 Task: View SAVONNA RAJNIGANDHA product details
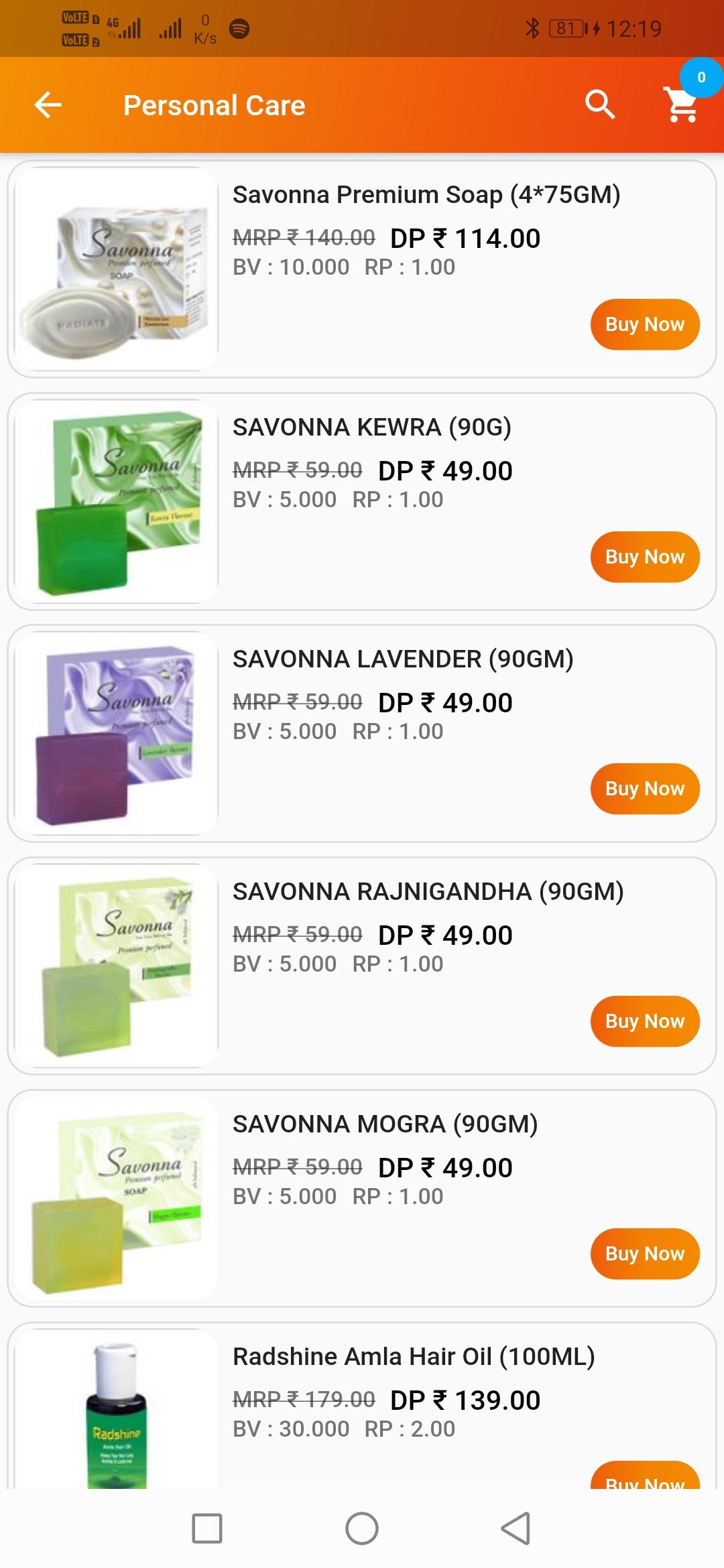coord(362,966)
